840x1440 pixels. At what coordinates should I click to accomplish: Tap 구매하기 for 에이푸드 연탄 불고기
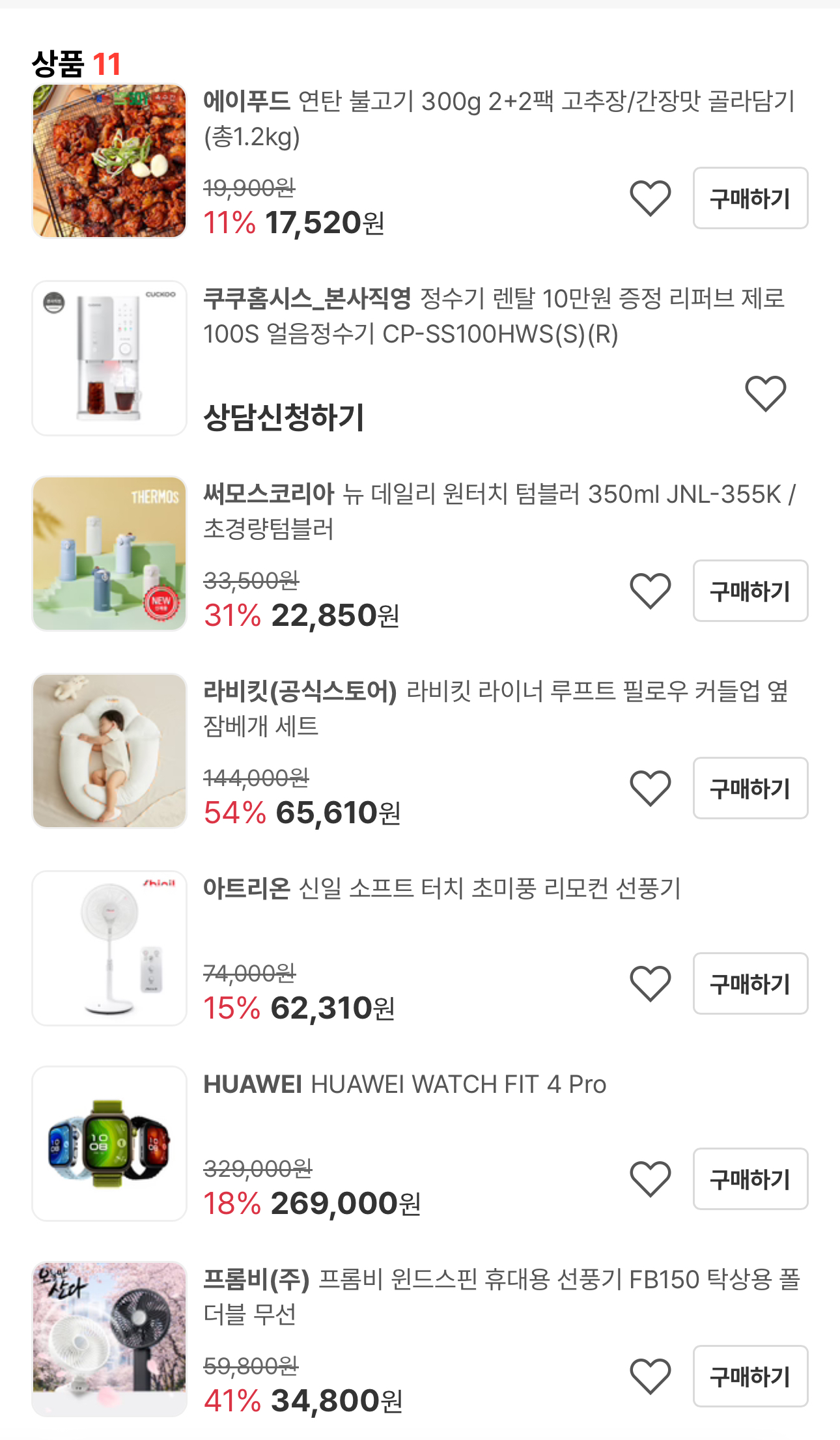click(750, 199)
